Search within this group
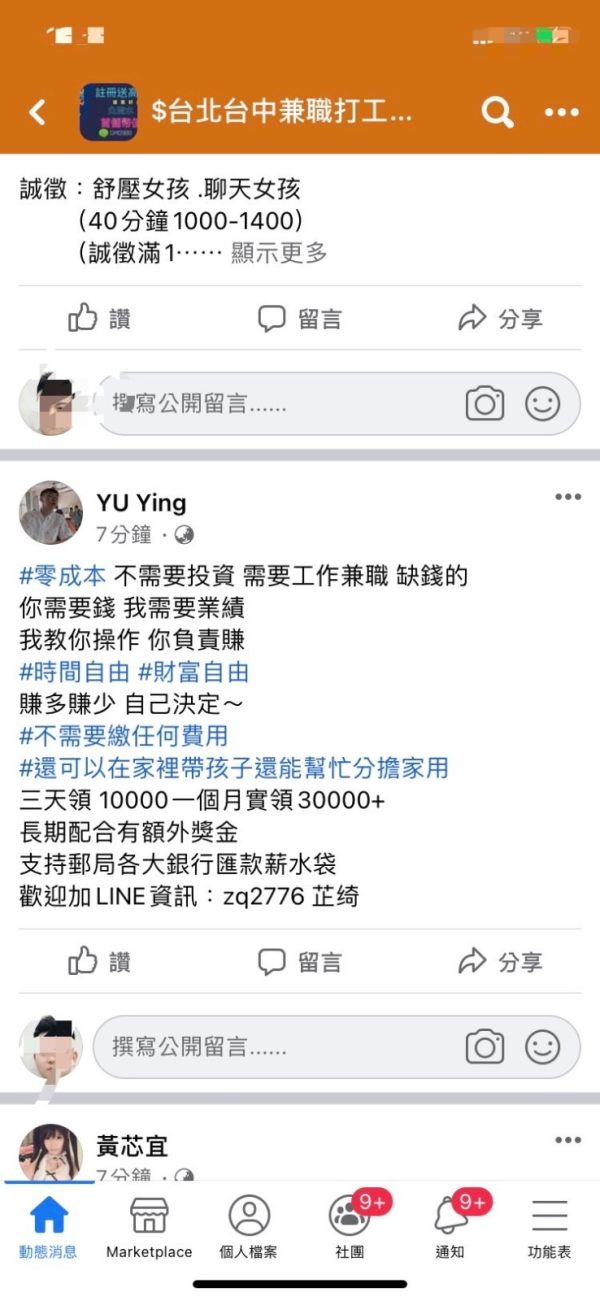The width and height of the screenshot is (600, 1301). point(497,112)
